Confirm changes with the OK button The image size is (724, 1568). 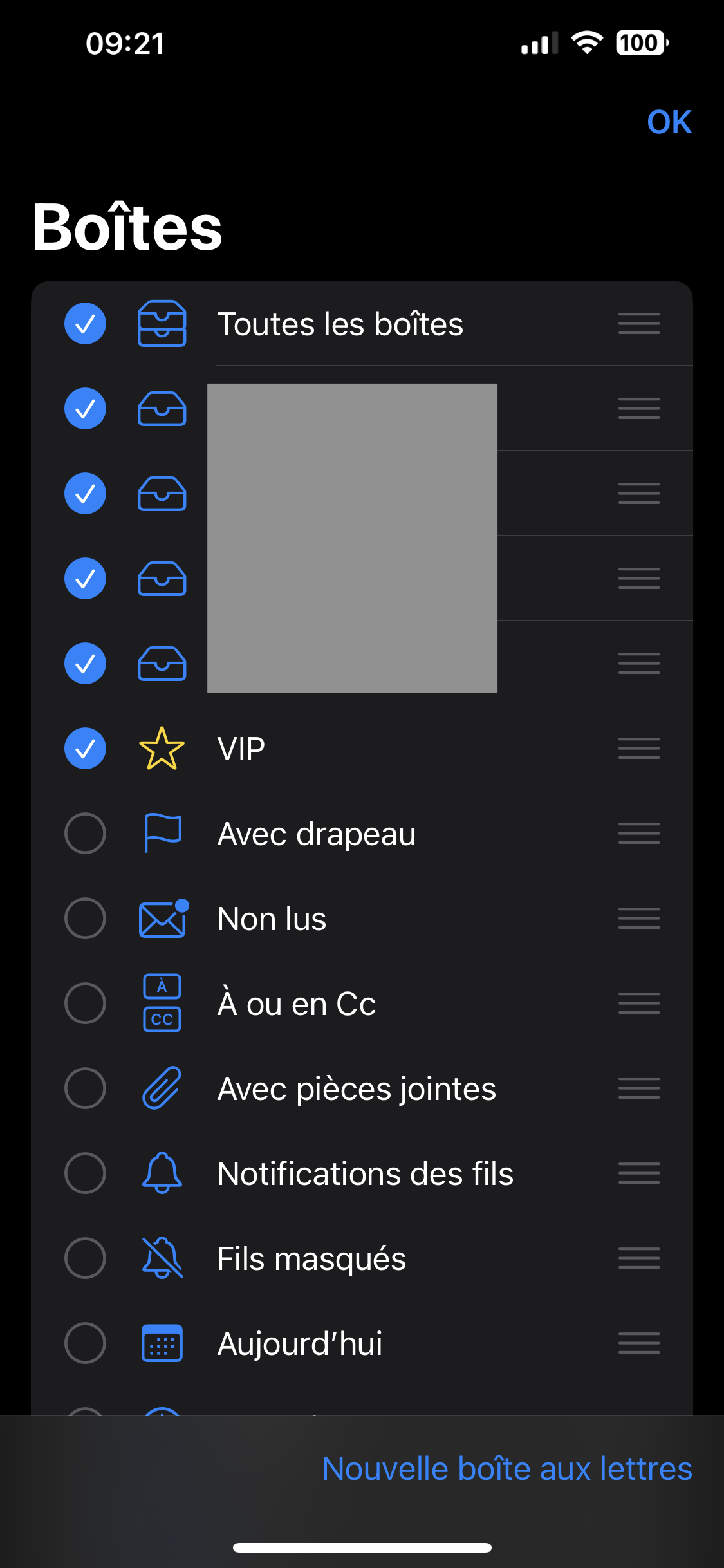coord(669,122)
